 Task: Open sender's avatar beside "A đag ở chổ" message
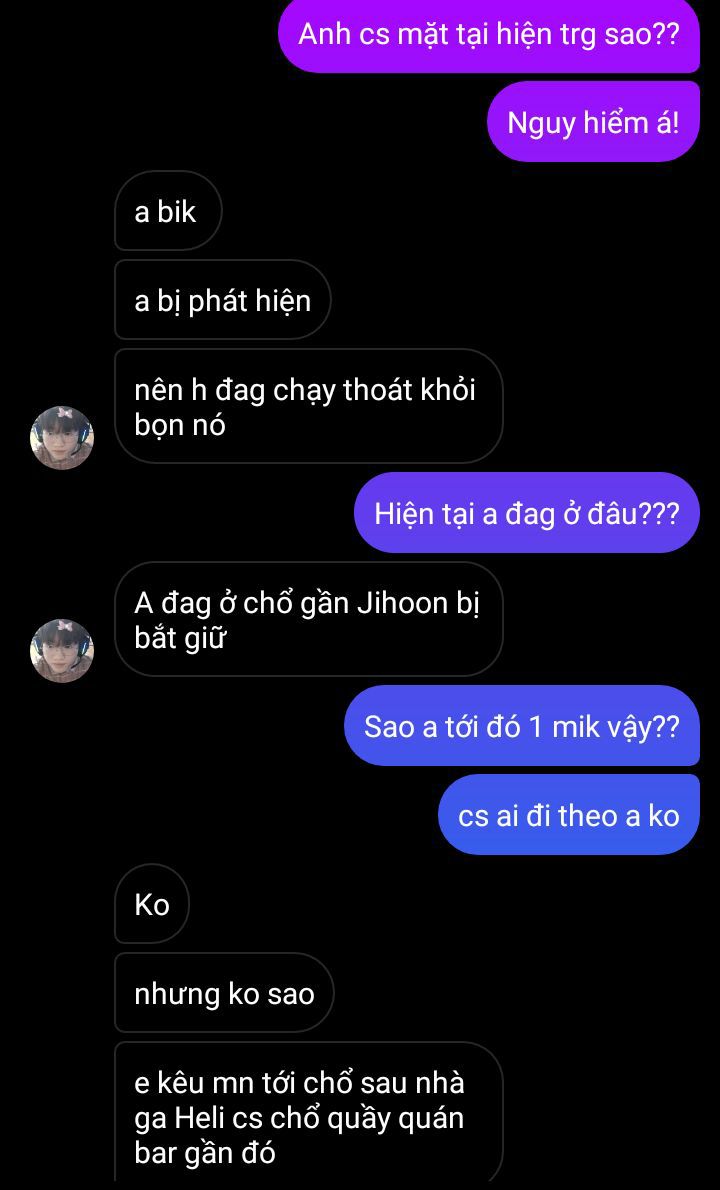(x=62, y=650)
